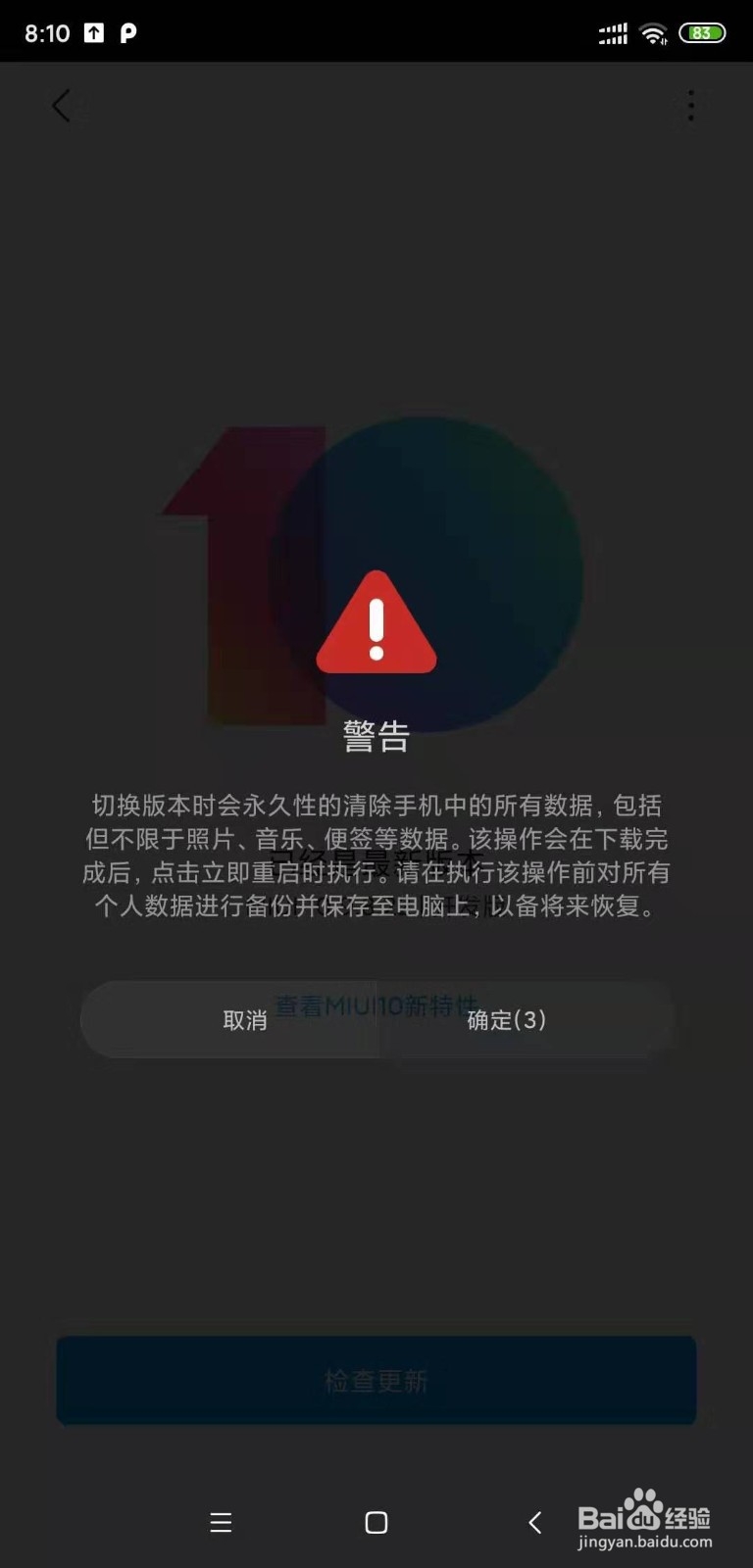753x1568 pixels.
Task: Tap the battery indicator showing 83
Action: pos(703,31)
